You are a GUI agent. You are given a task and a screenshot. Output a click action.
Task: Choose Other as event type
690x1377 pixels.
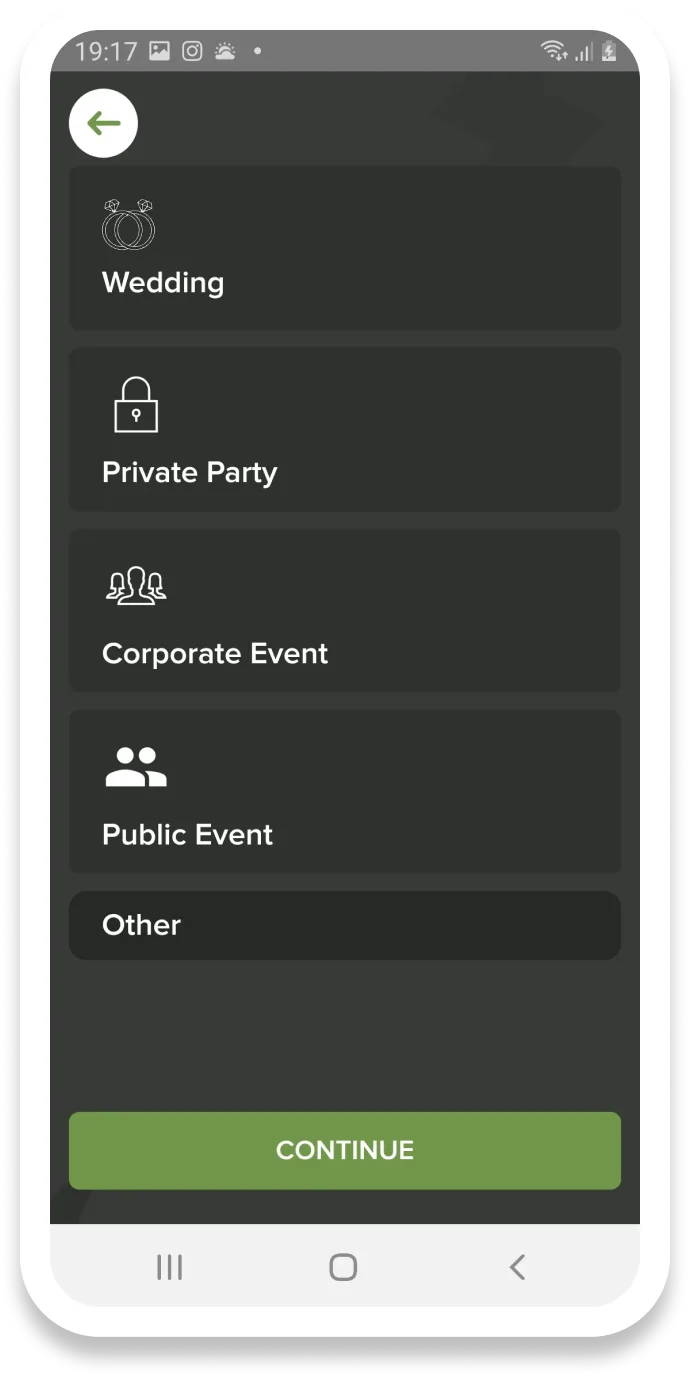pos(344,925)
